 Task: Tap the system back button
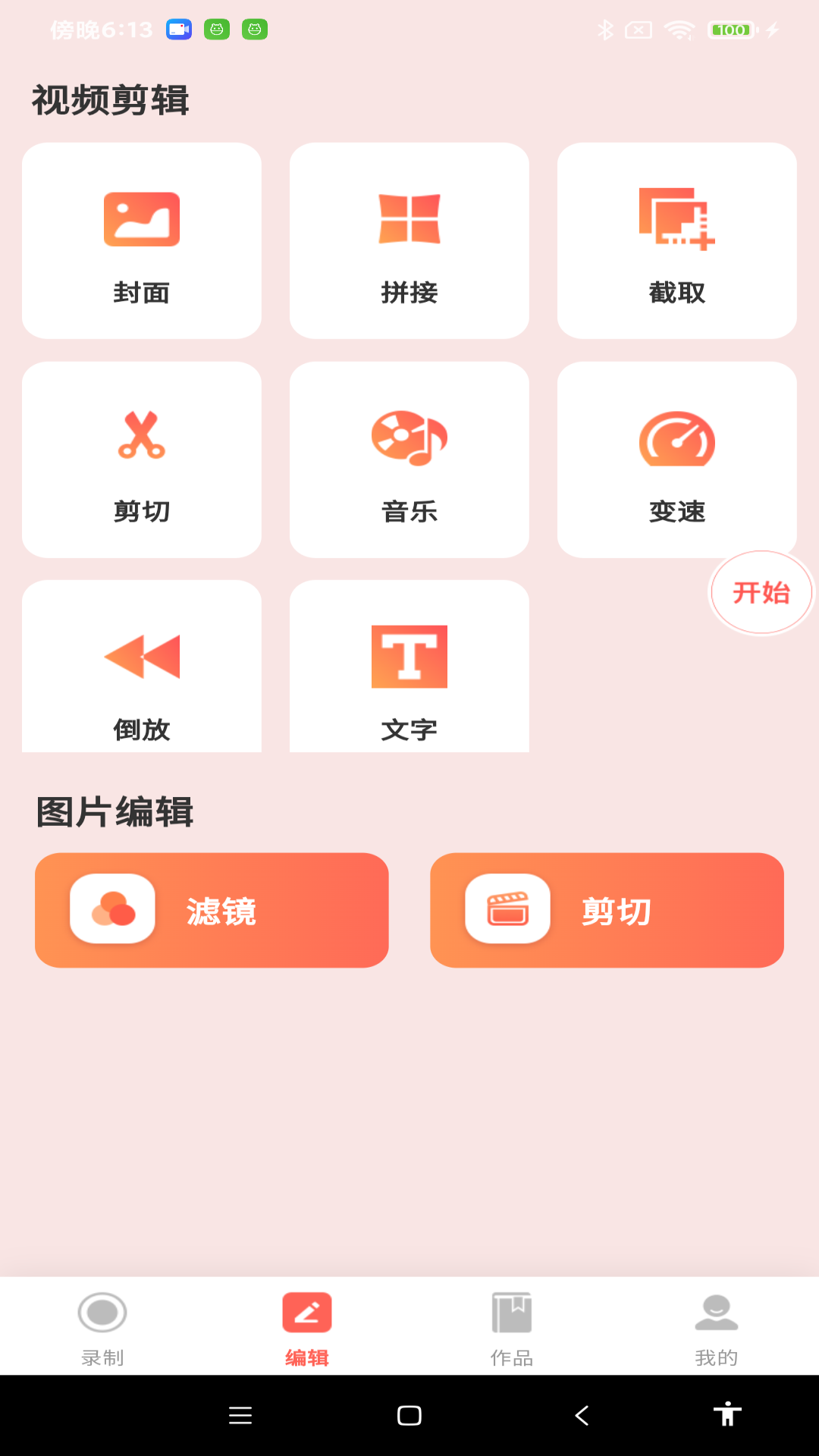coord(582,1415)
